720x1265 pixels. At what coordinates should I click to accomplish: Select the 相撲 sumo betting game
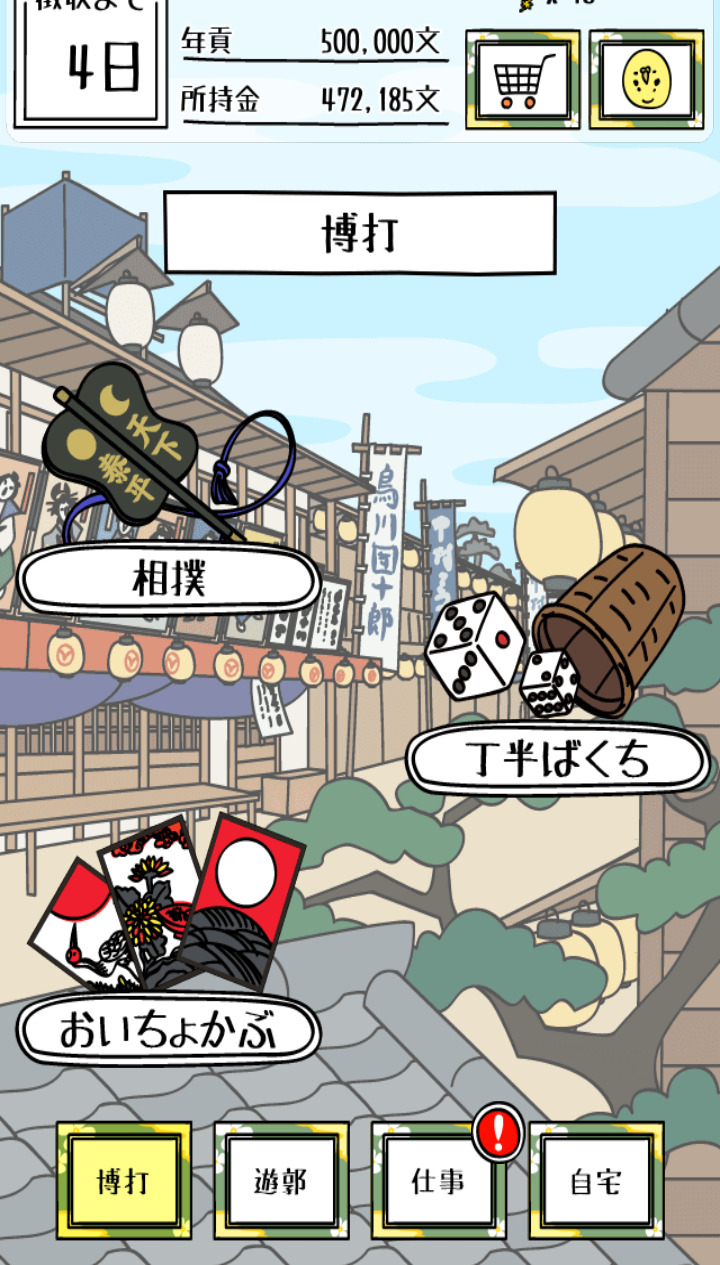point(168,579)
